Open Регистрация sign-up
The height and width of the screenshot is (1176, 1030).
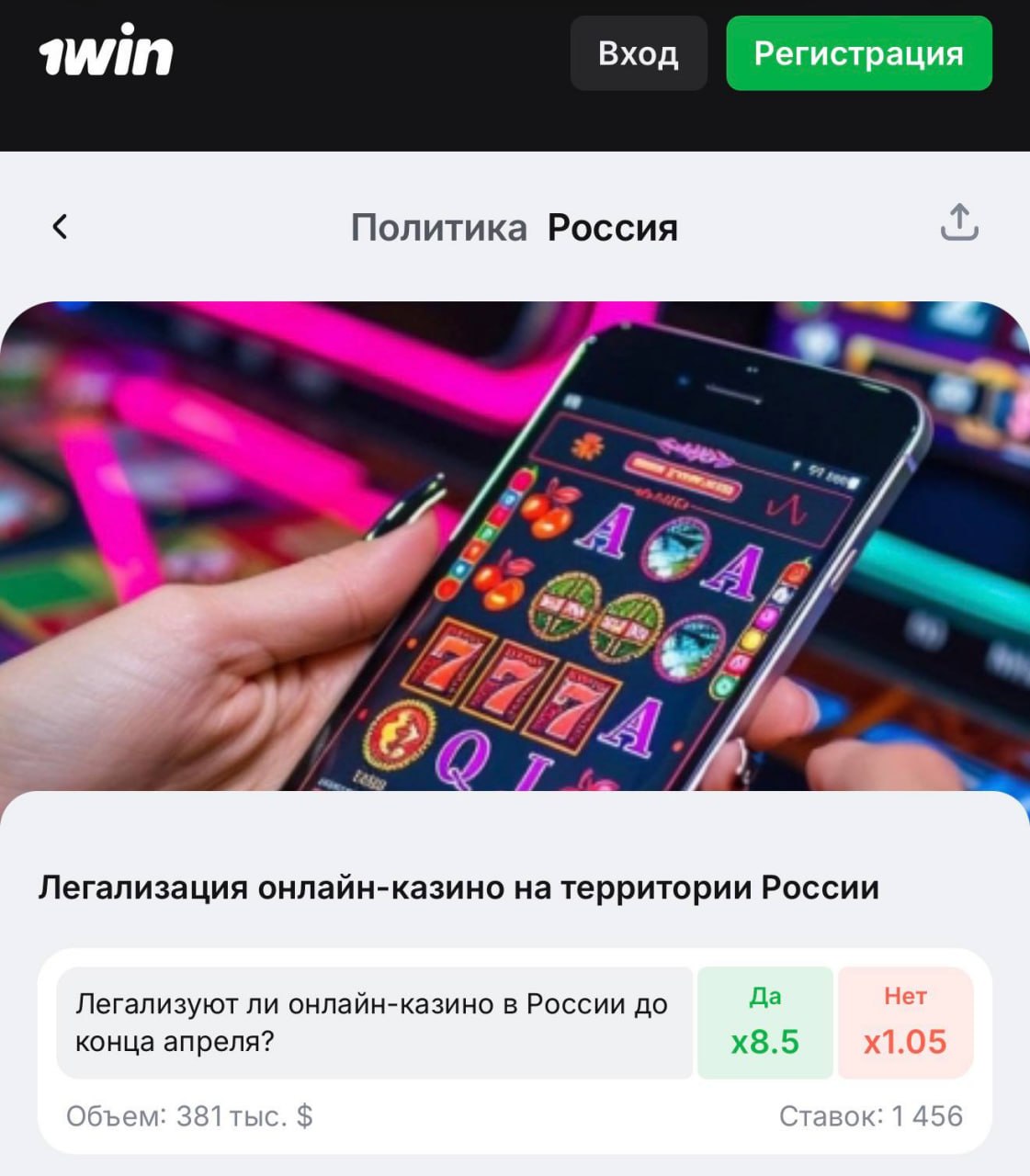click(858, 53)
